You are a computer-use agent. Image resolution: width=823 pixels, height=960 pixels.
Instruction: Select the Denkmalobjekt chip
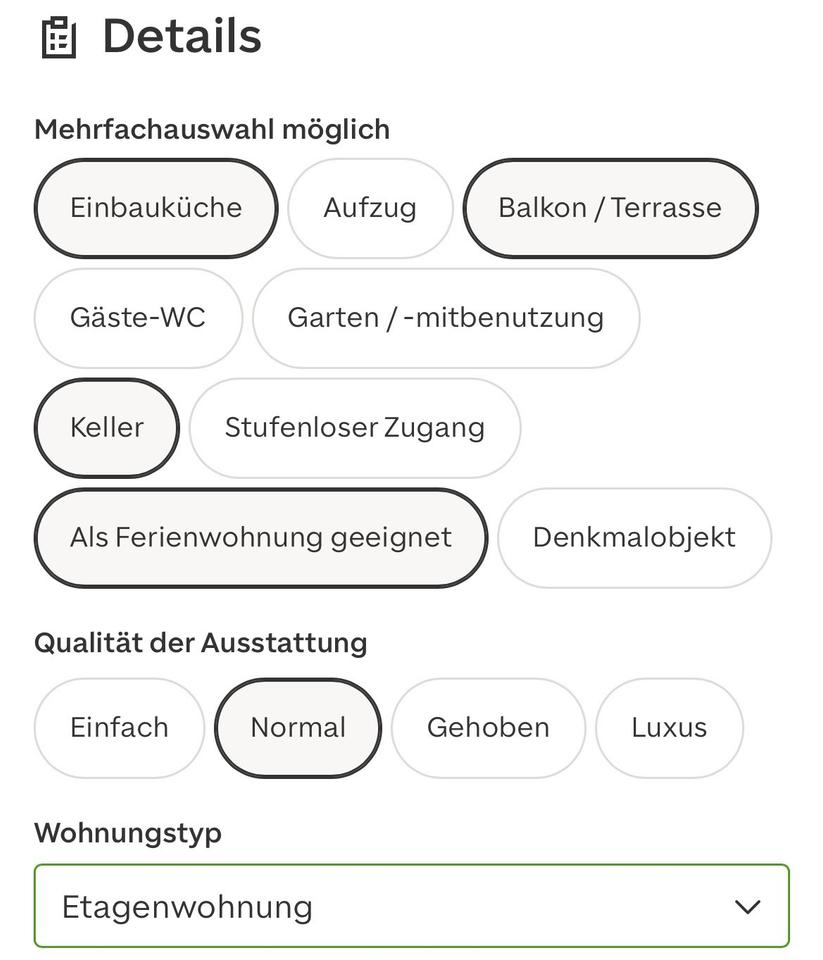[x=634, y=538]
